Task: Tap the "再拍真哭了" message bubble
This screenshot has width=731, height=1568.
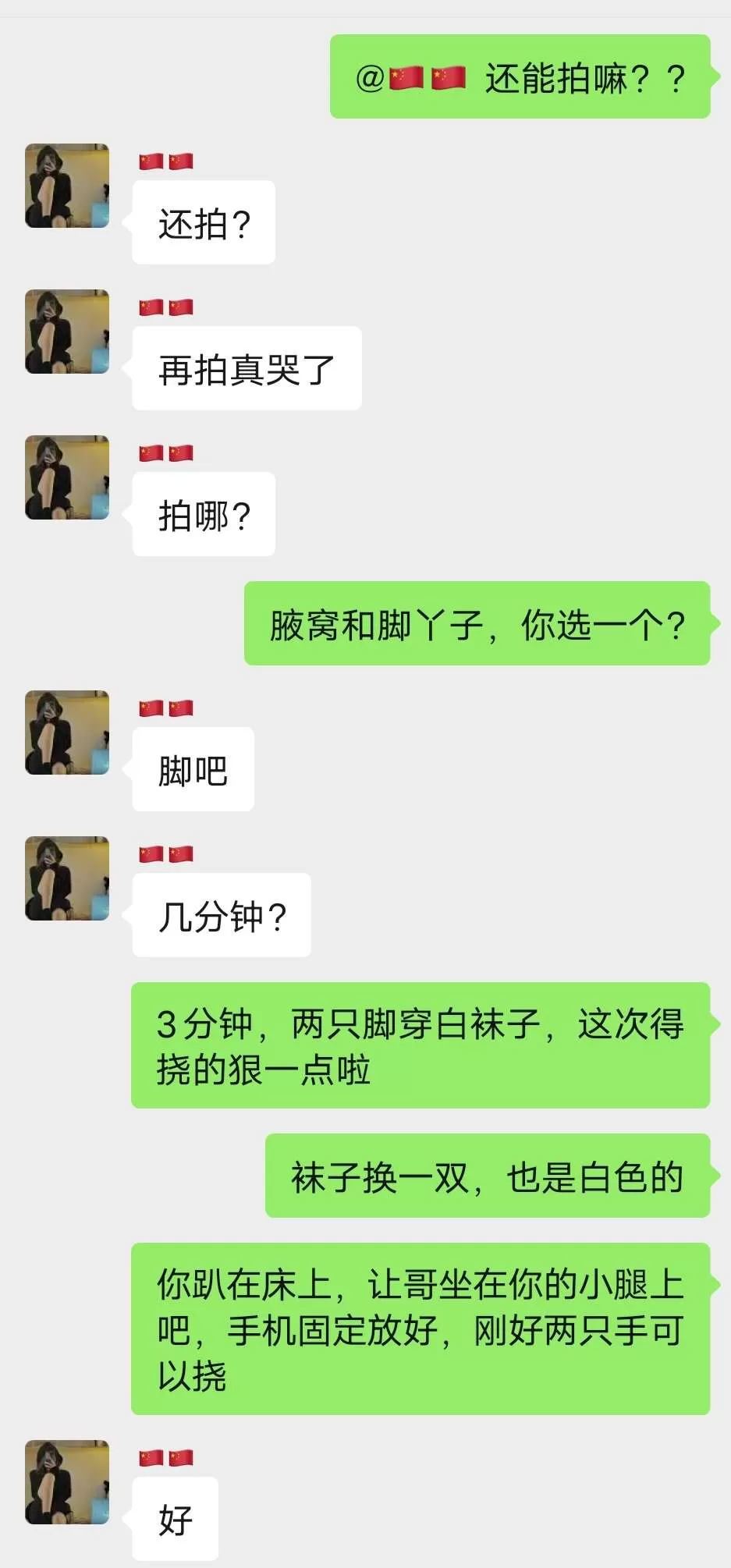Action: click(246, 367)
